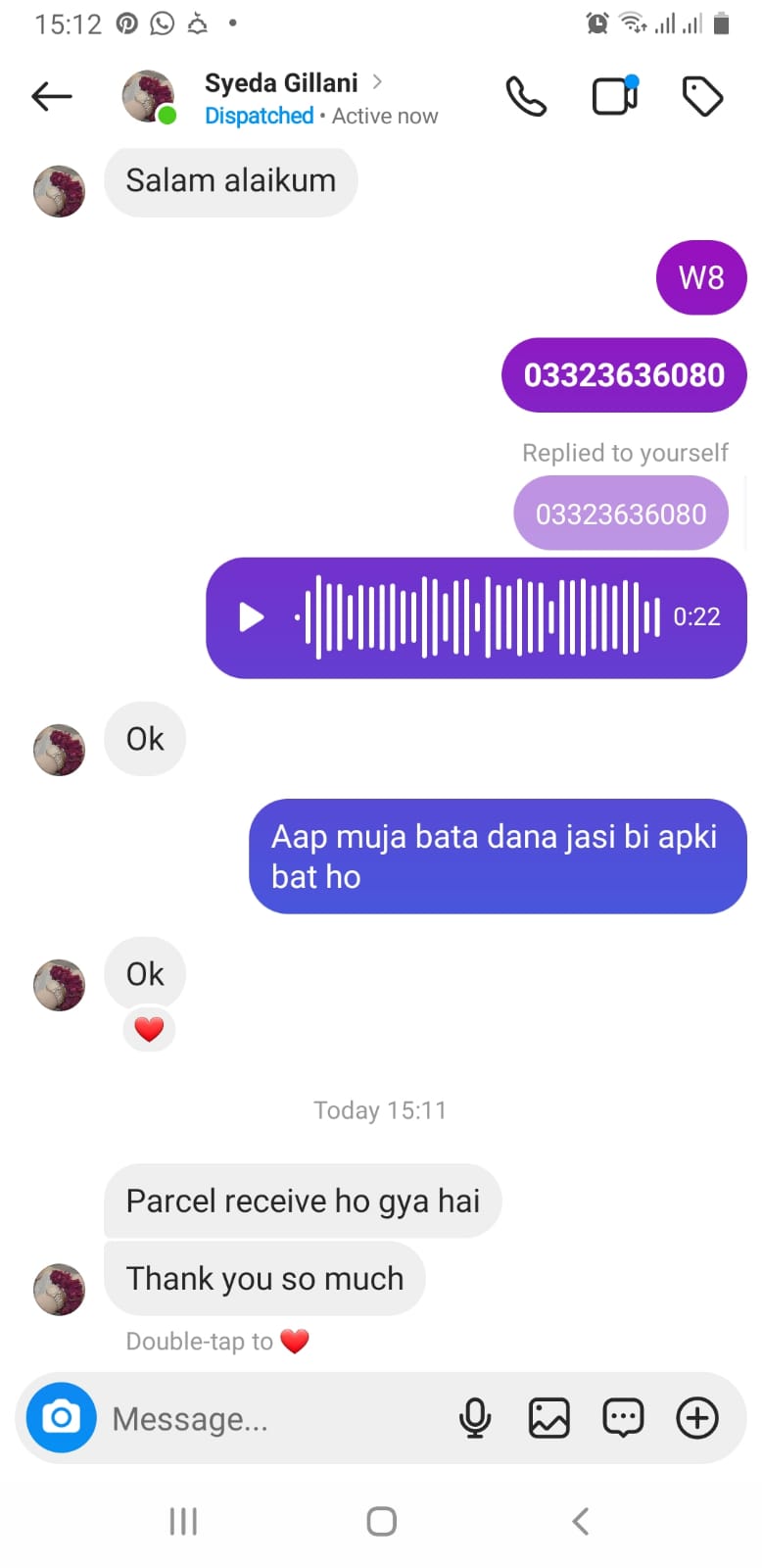Image resolution: width=762 pixels, height=1568 pixels.
Task: Record a voice message with the microphone
Action: click(475, 1418)
